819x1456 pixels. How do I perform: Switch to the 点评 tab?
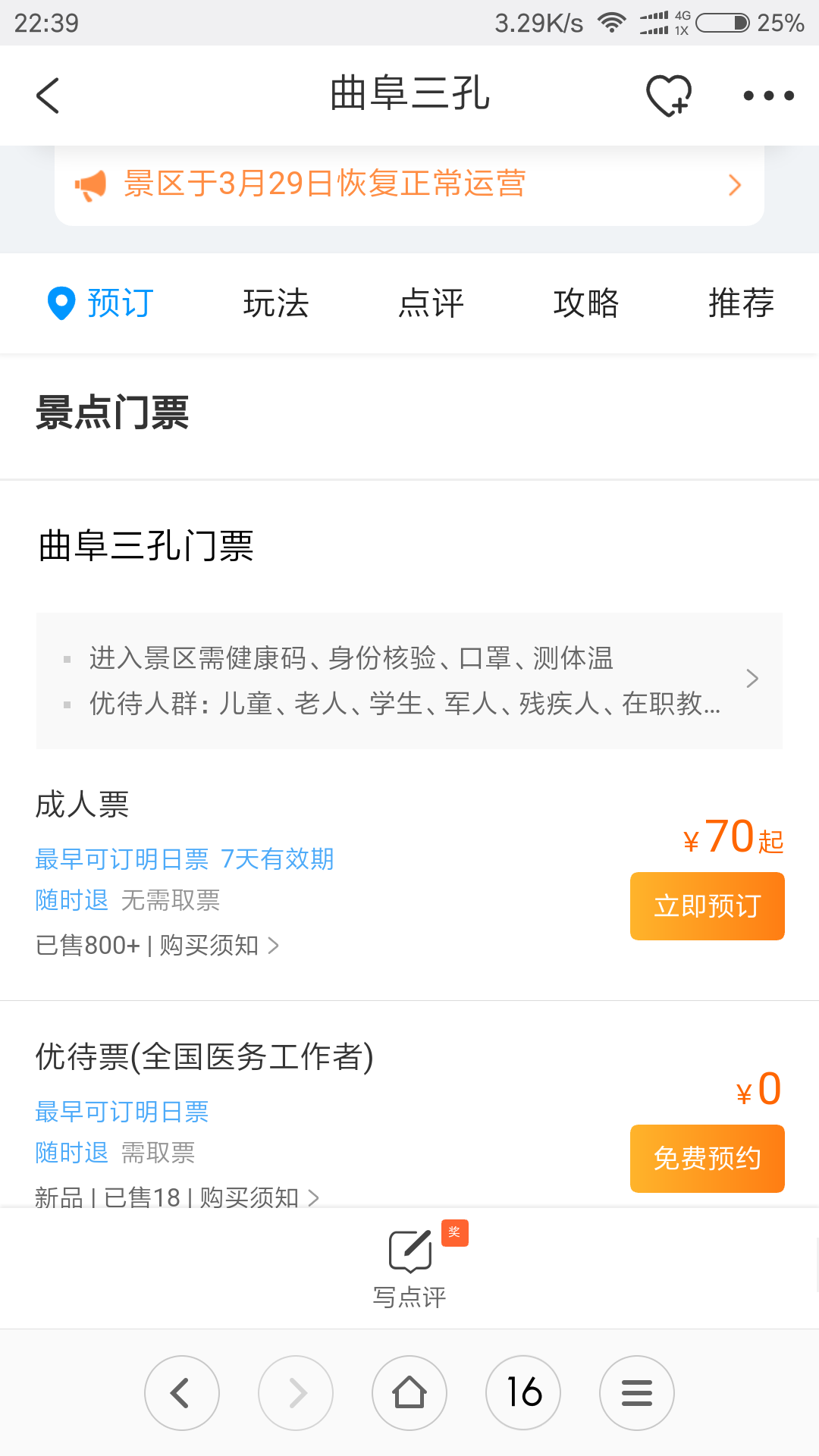pos(431,303)
